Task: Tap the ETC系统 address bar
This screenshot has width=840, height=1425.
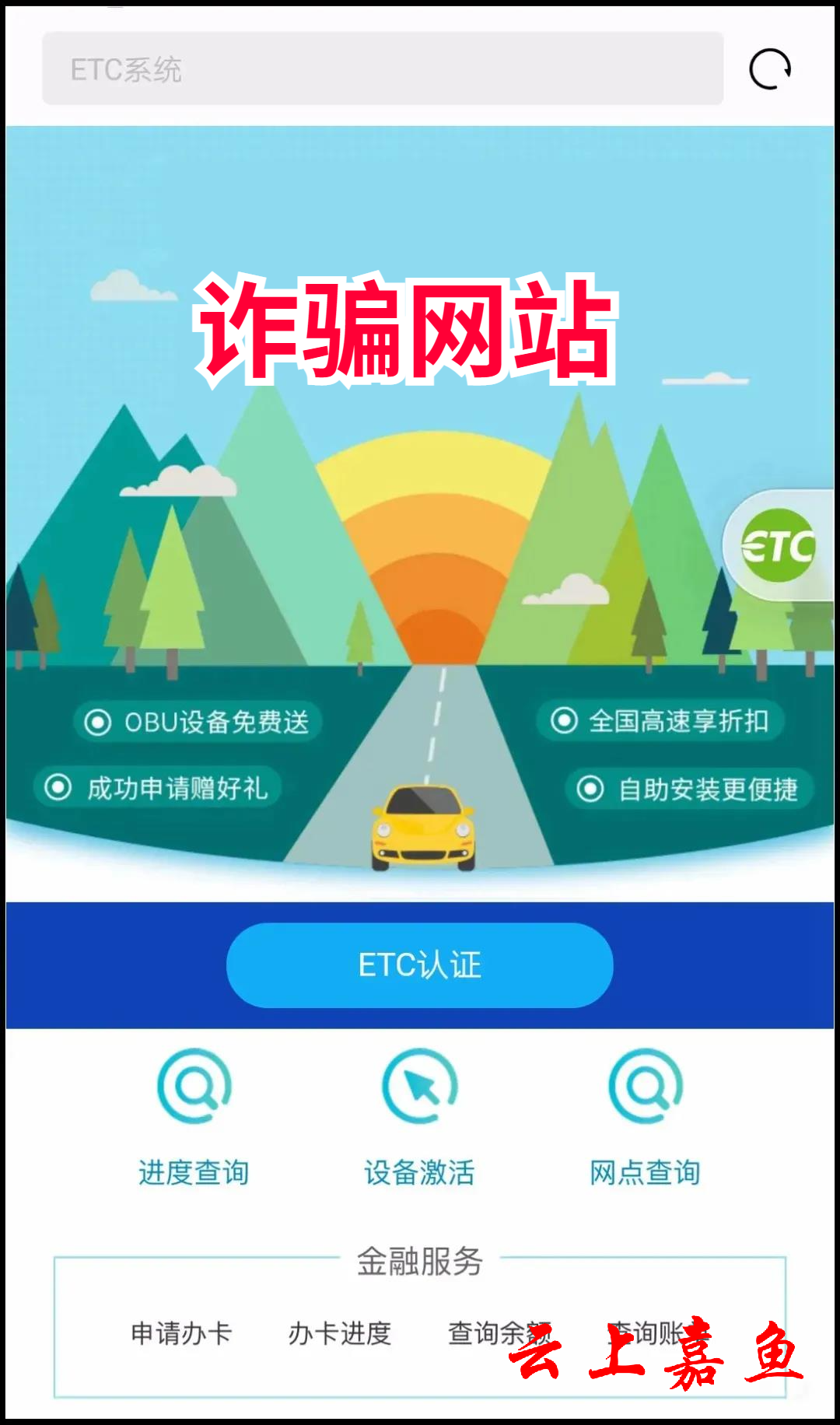Action: coord(383,68)
